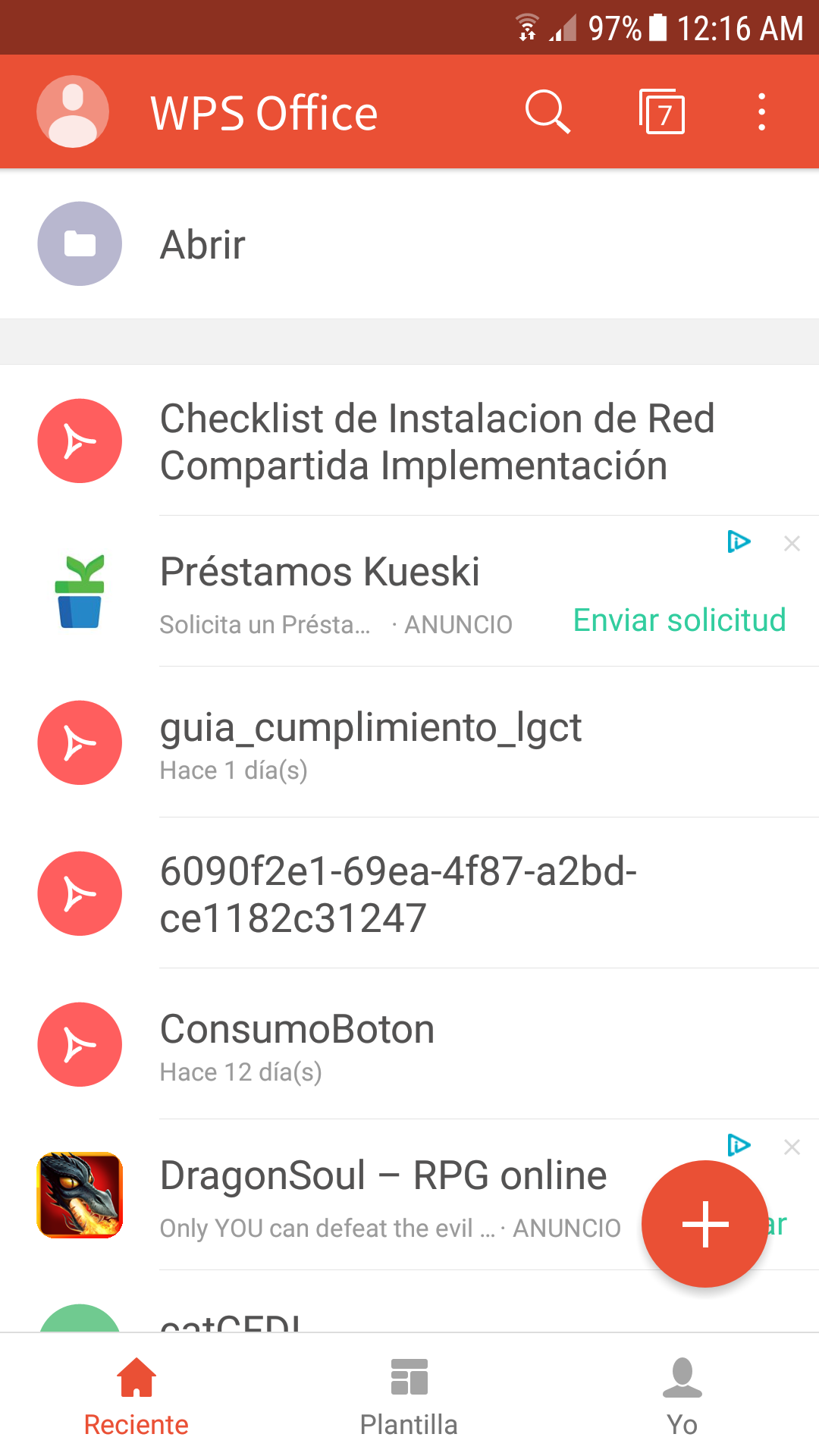The height and width of the screenshot is (1456, 819).
Task: Switch to the Reciente tab
Action: pyautogui.click(x=136, y=1395)
